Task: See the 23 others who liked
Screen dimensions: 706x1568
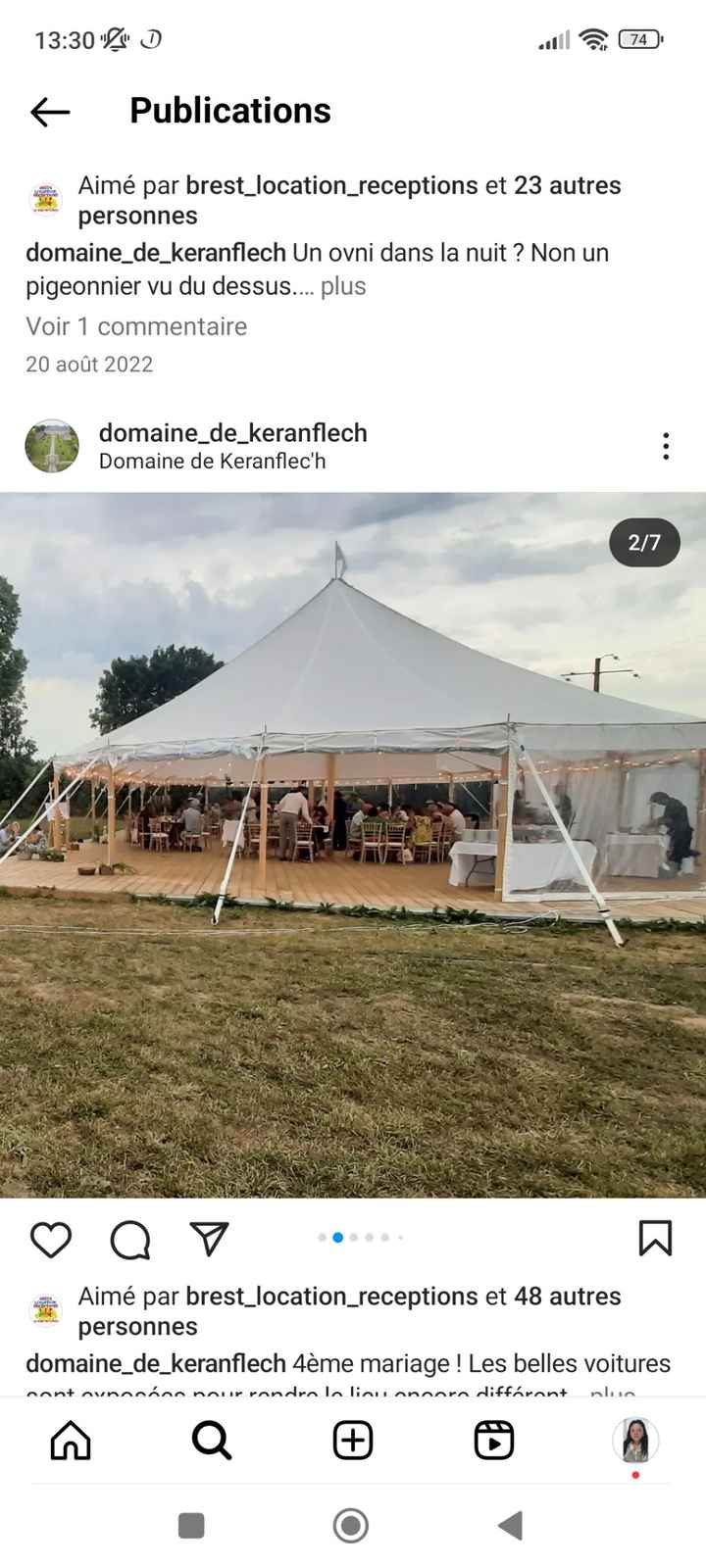Action: [x=567, y=185]
